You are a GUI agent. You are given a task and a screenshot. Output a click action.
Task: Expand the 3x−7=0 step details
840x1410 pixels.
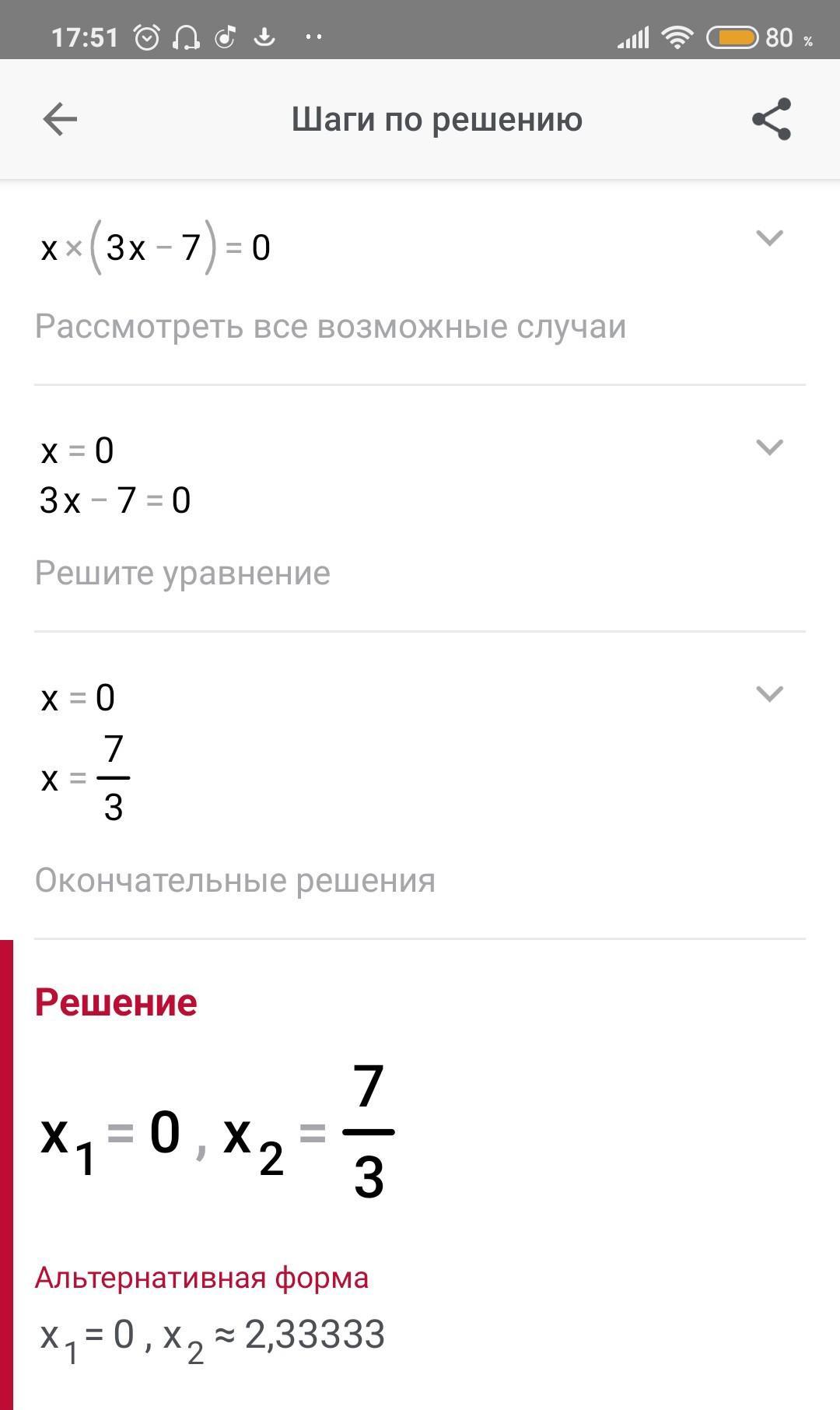click(x=769, y=447)
